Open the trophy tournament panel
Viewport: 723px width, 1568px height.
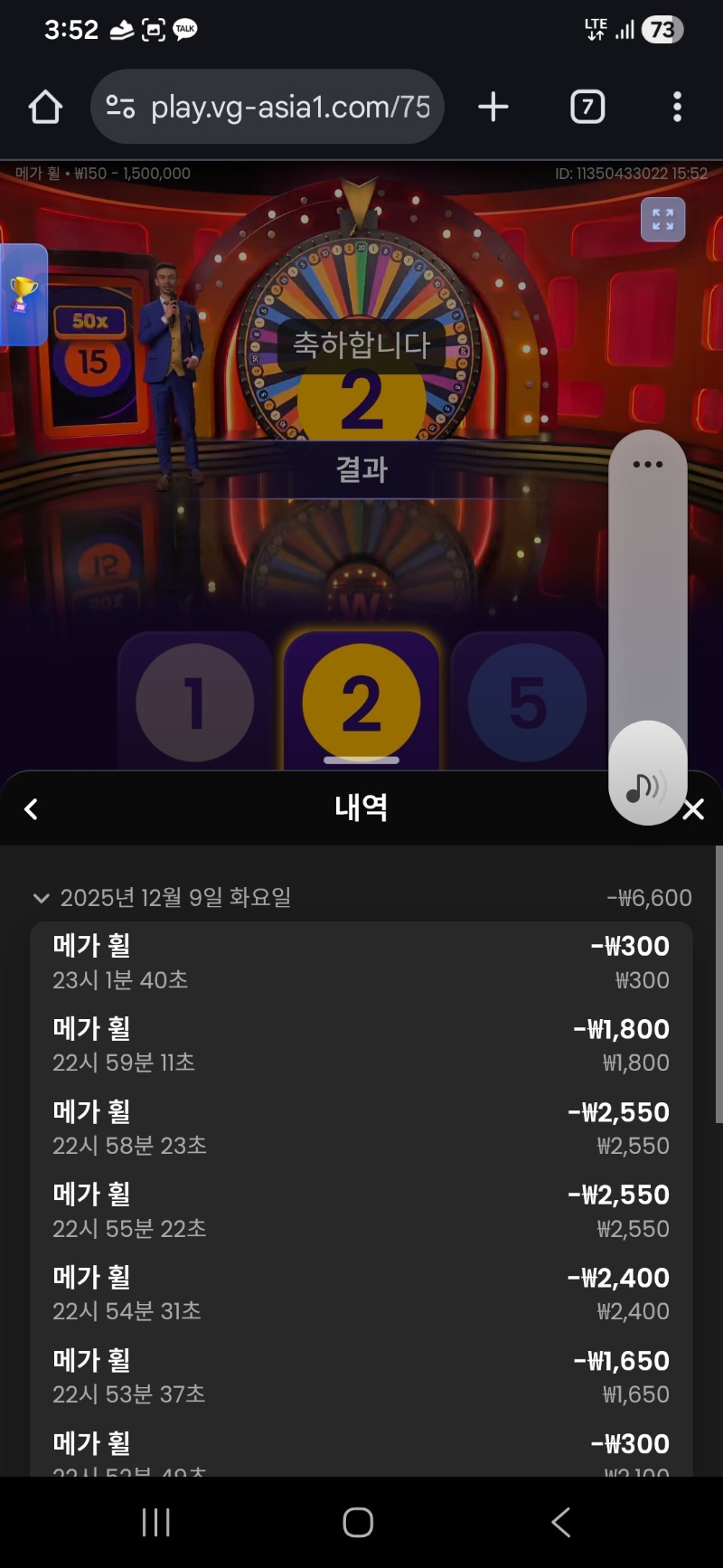point(23,295)
